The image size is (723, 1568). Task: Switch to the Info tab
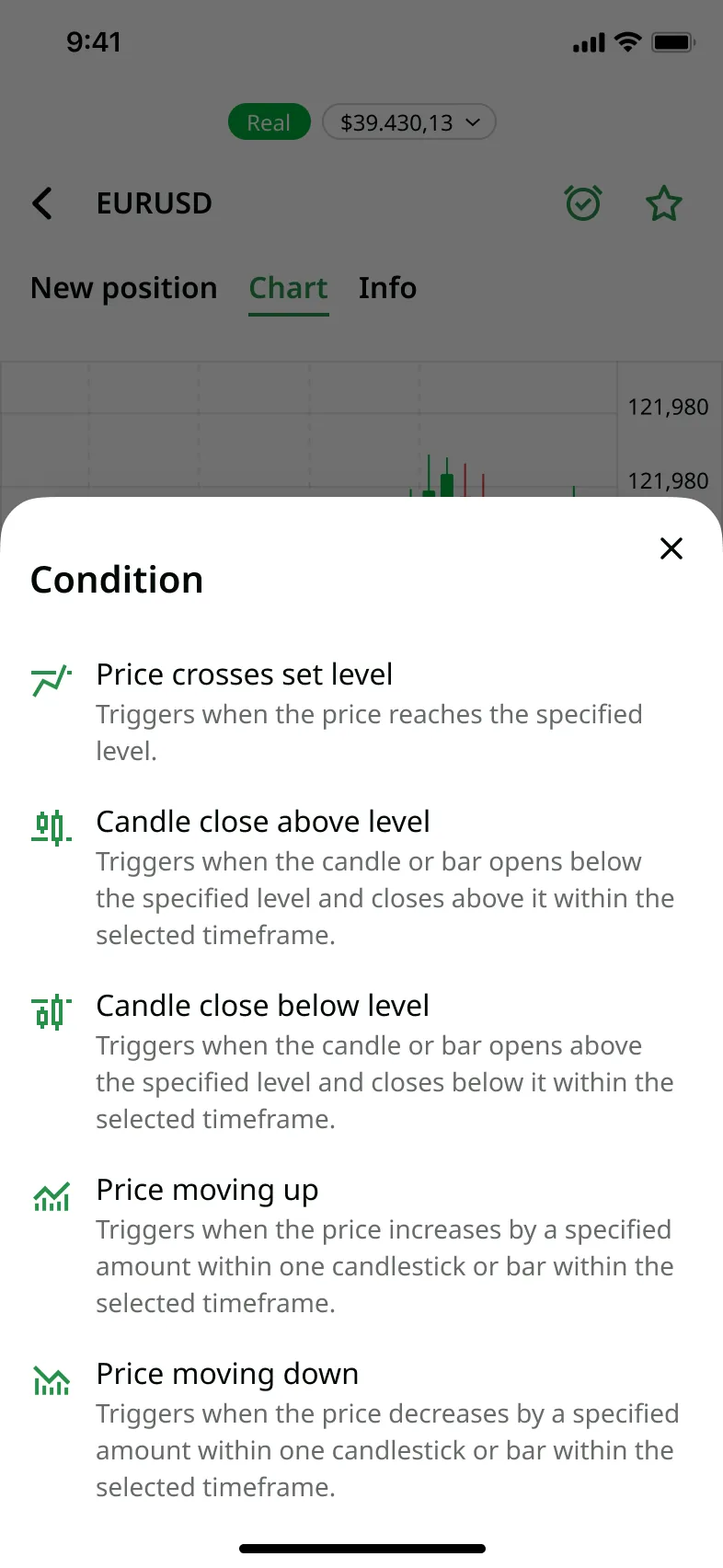click(387, 288)
